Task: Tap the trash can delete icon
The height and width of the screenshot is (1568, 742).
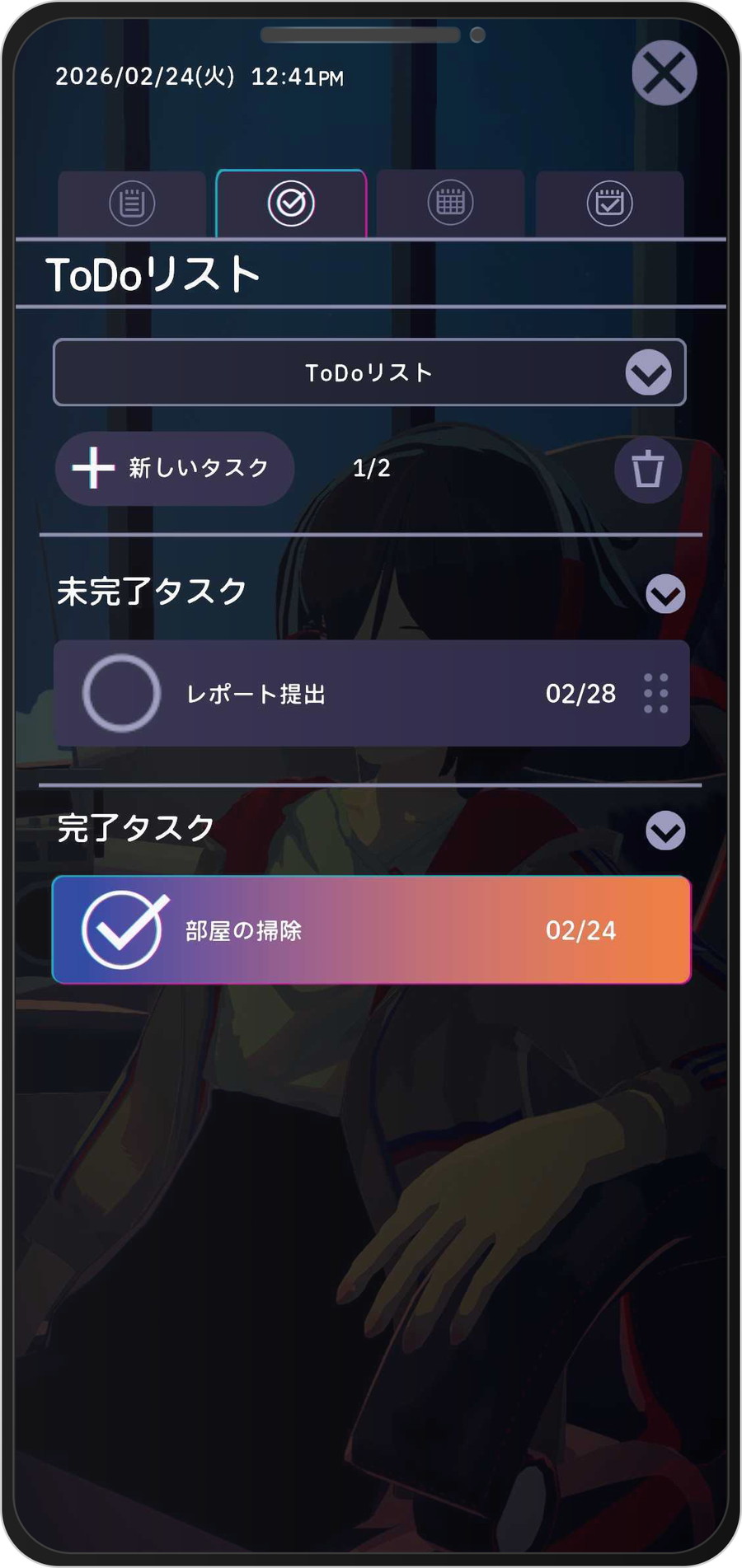Action: [647, 469]
